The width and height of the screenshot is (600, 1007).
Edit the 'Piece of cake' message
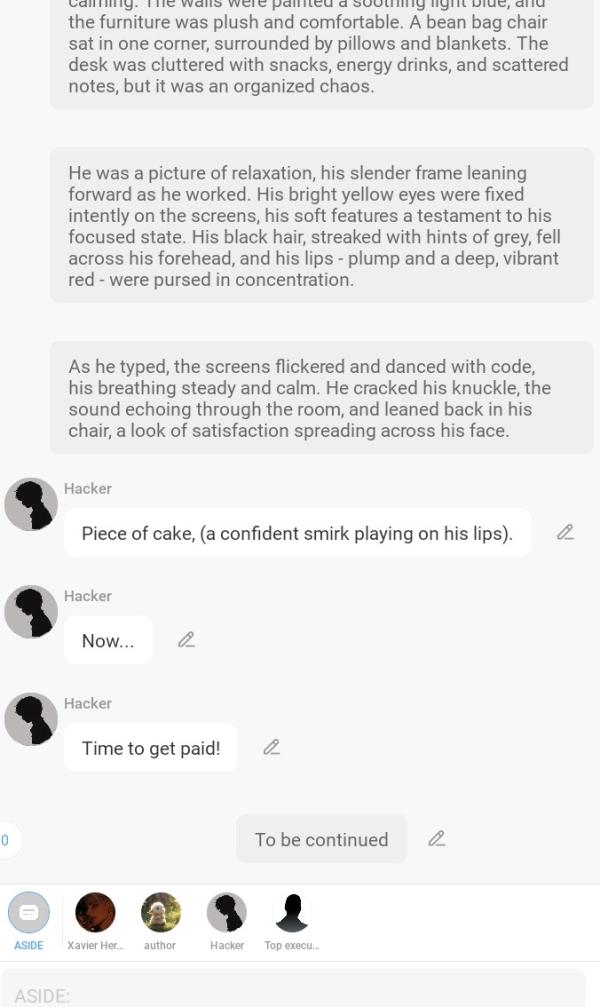point(565,533)
